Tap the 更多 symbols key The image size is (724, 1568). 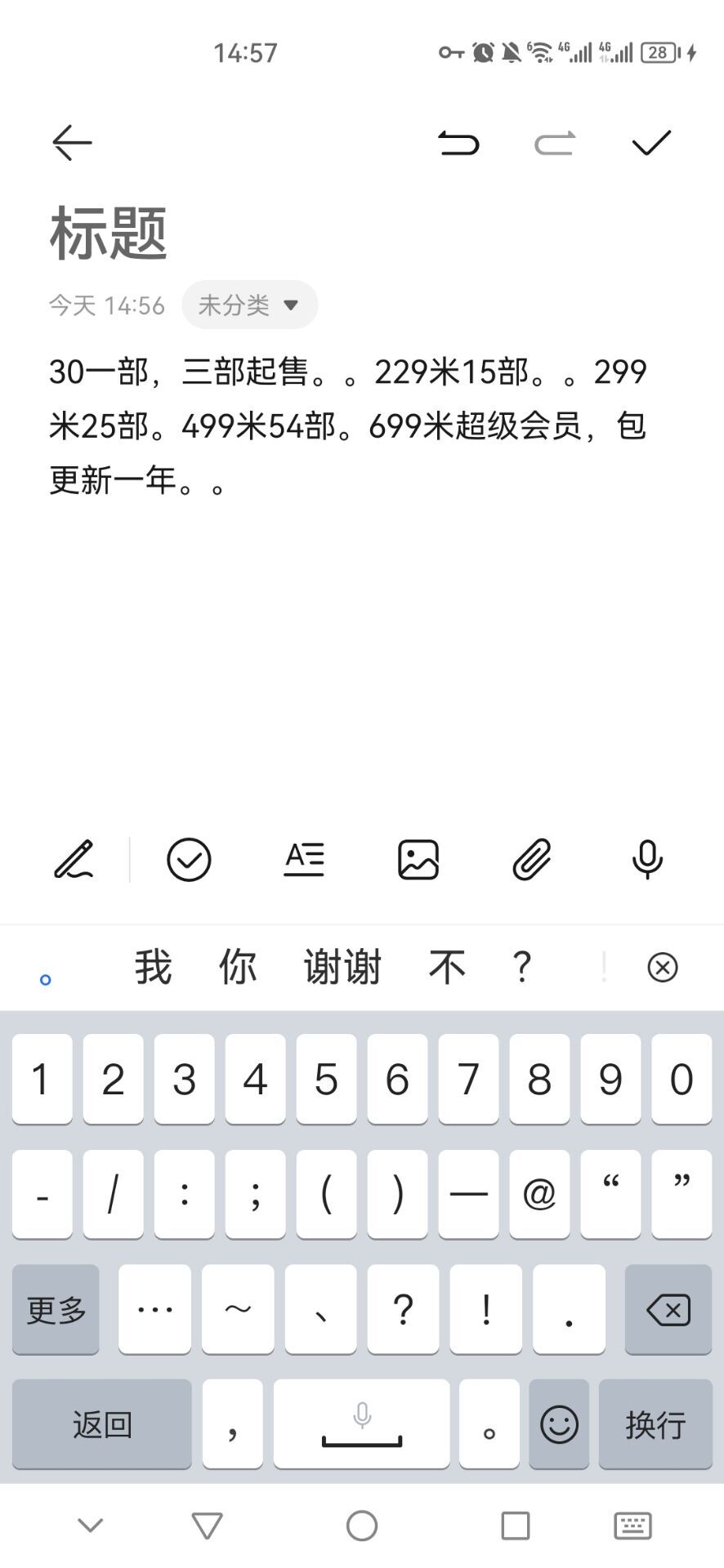(56, 1310)
